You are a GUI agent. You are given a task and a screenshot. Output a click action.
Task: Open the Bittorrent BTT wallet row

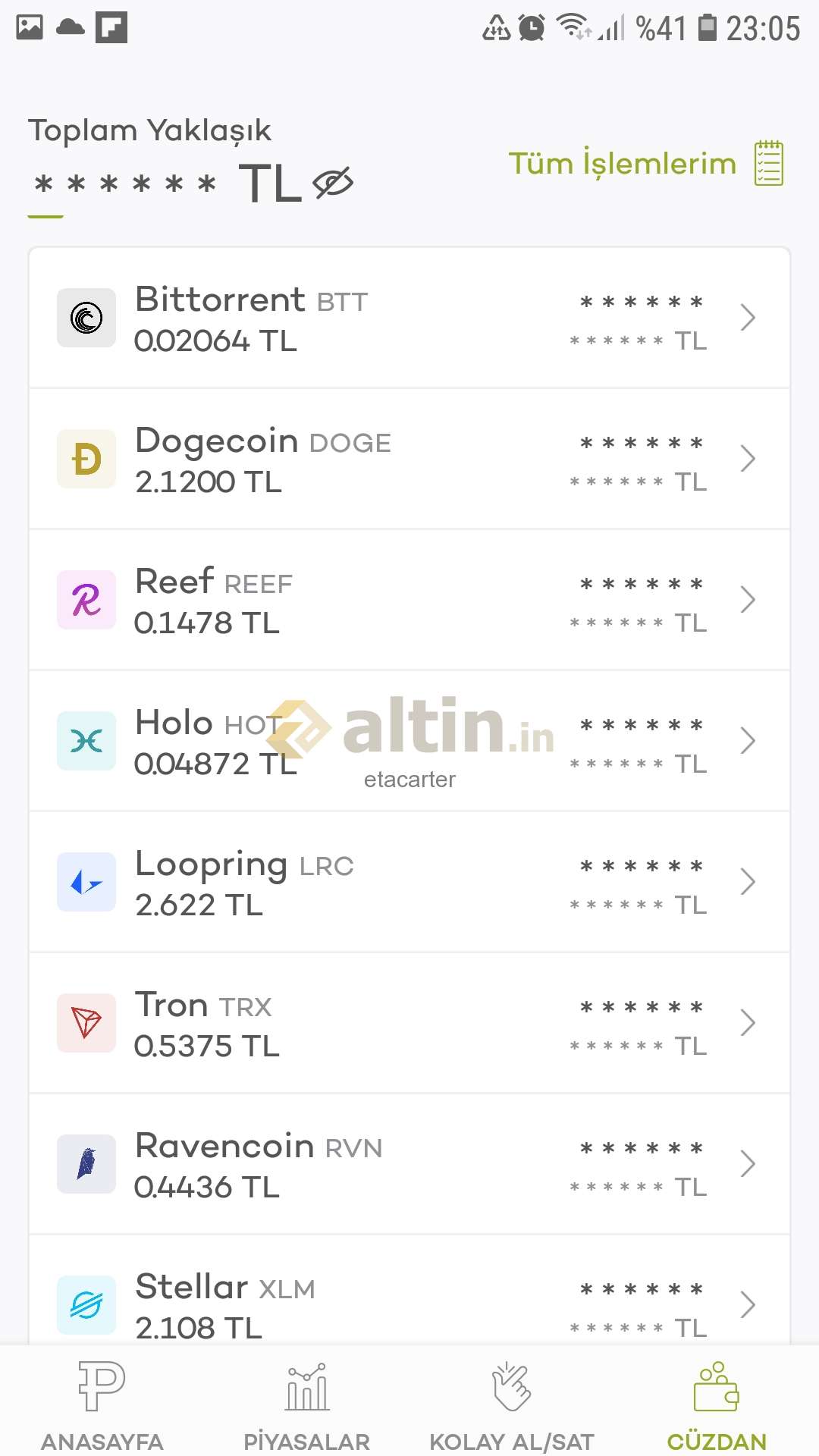[409, 318]
